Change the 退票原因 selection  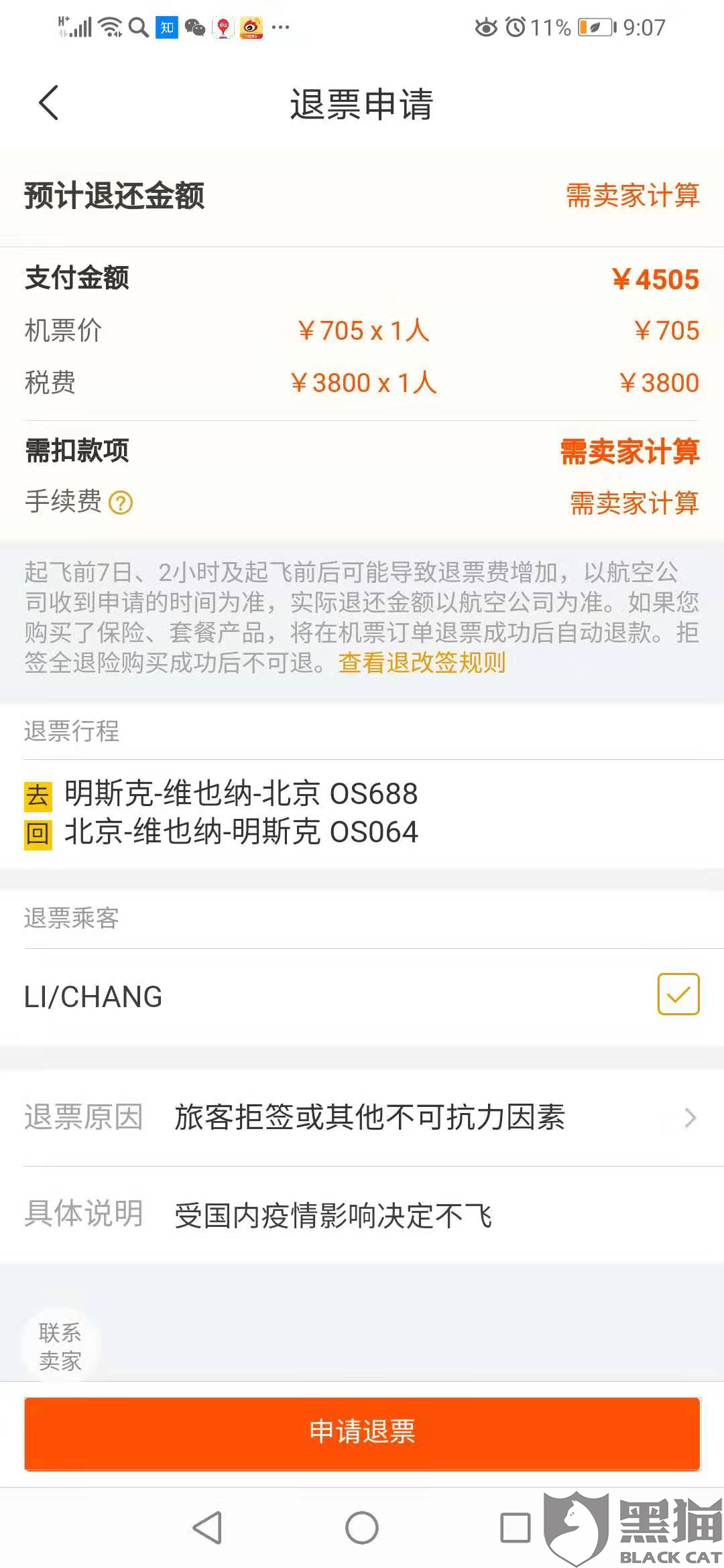point(362,1118)
